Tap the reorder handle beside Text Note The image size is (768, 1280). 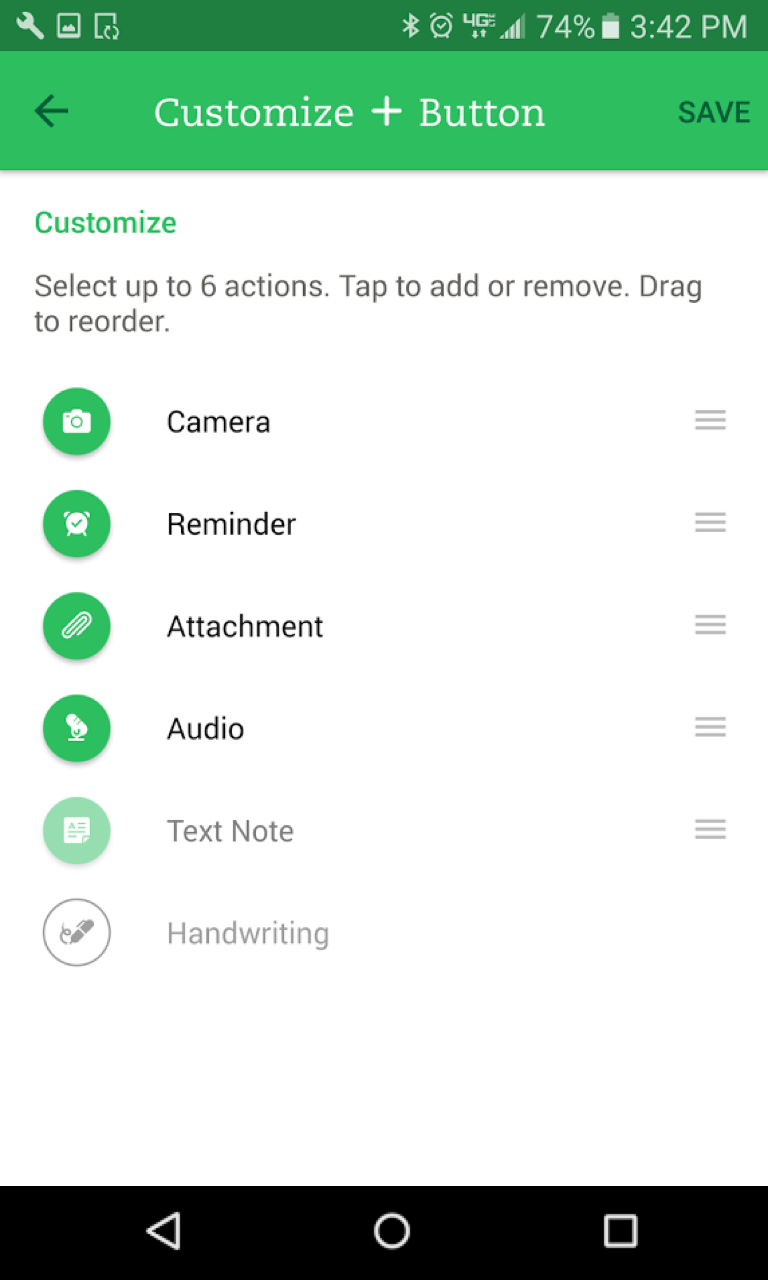click(710, 829)
